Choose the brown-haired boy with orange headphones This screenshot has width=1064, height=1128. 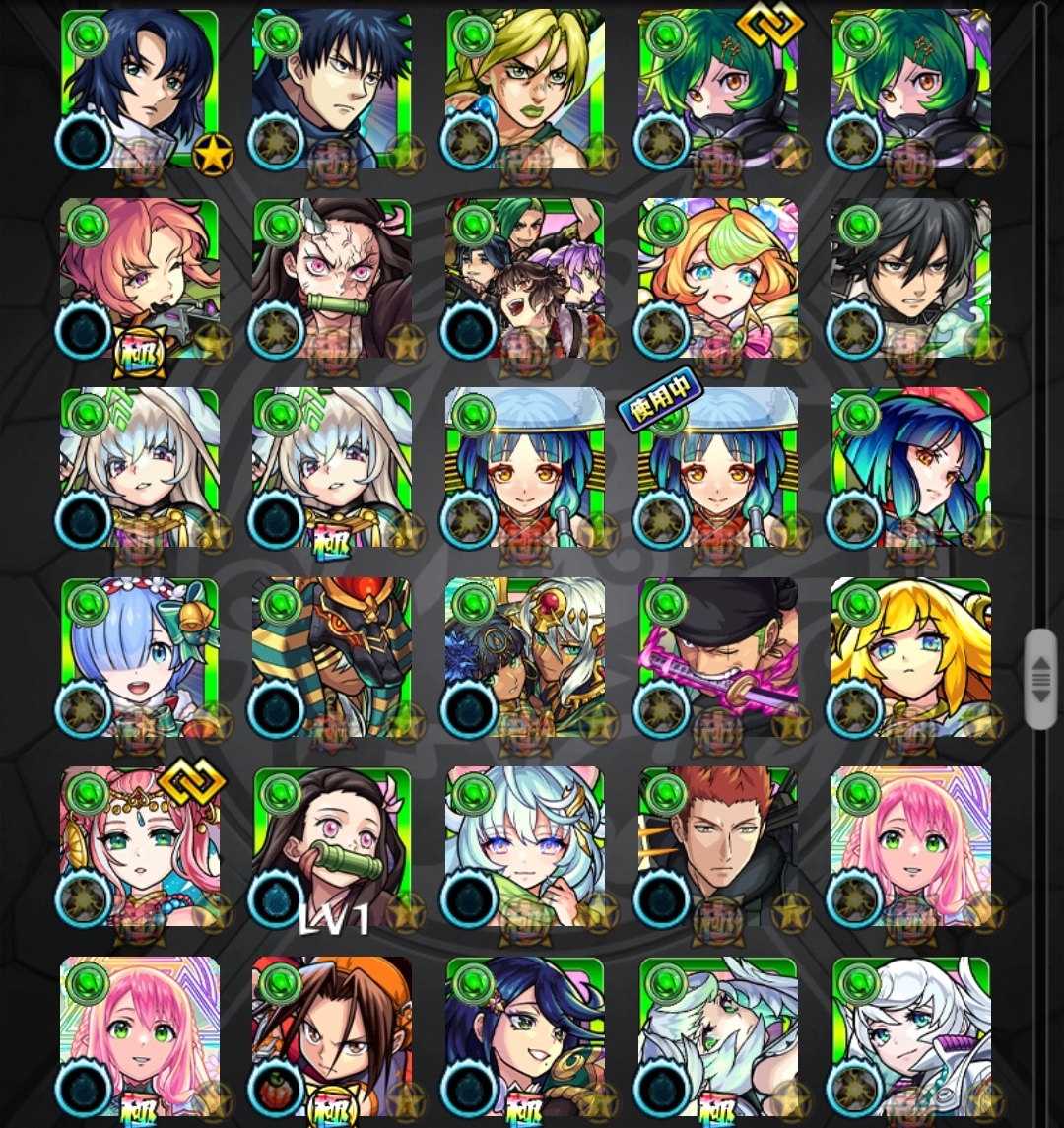[x=332, y=1034]
